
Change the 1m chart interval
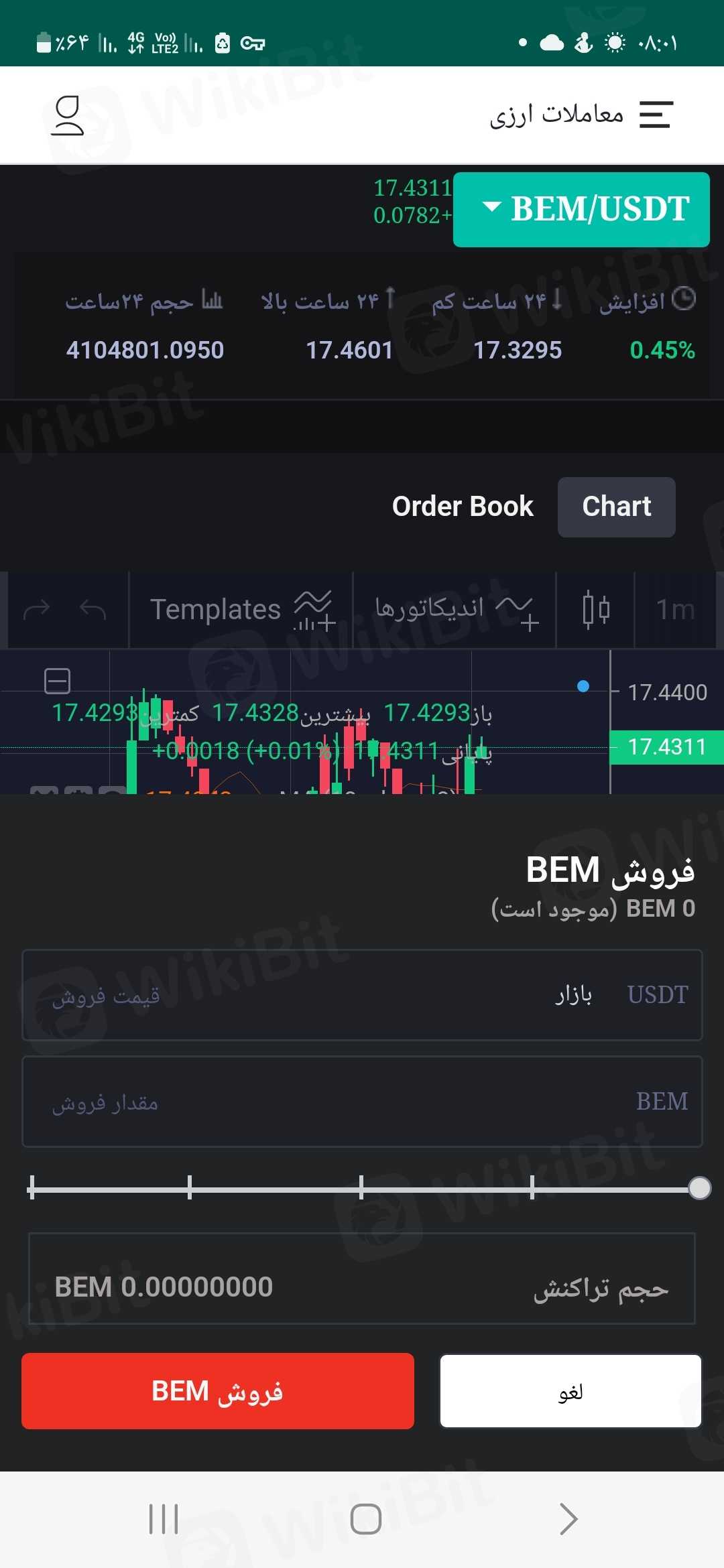click(x=675, y=610)
